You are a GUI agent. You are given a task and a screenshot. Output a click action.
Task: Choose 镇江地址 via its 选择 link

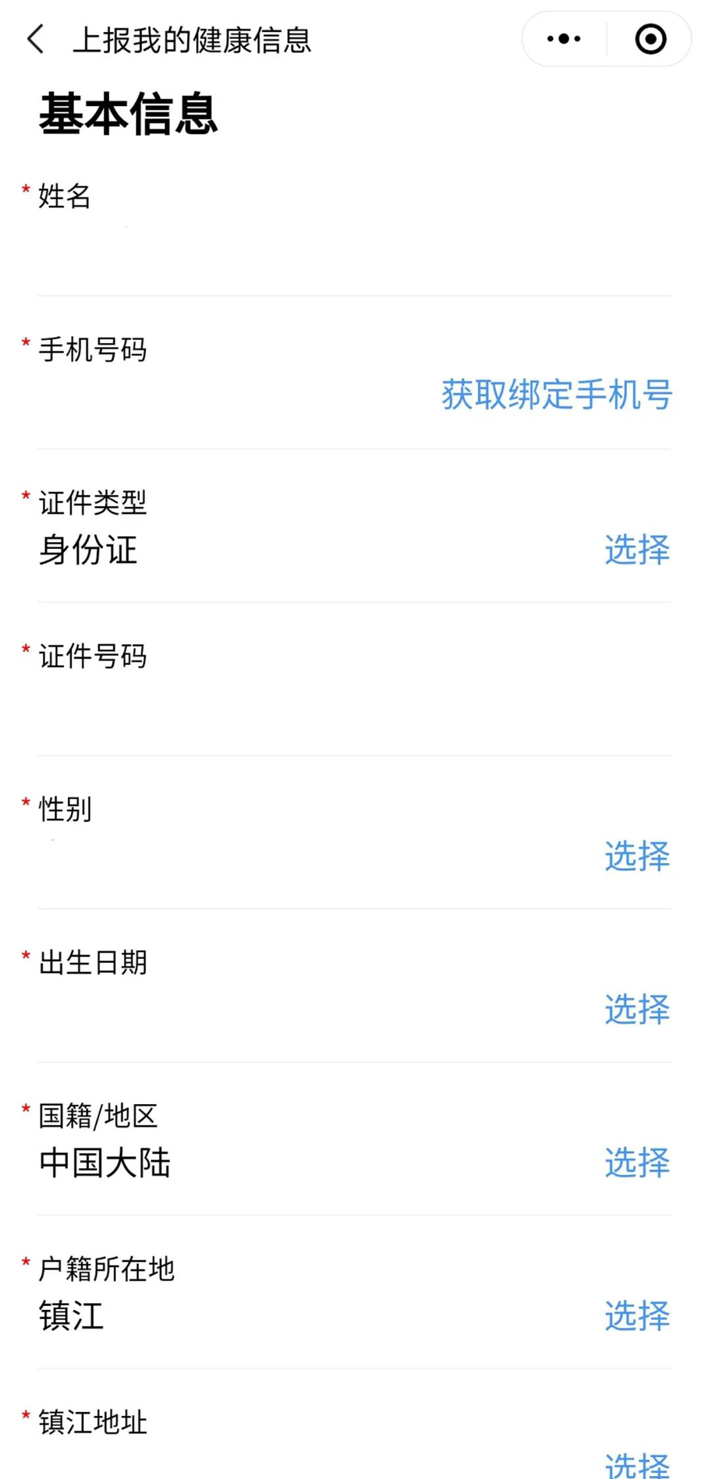637,1464
